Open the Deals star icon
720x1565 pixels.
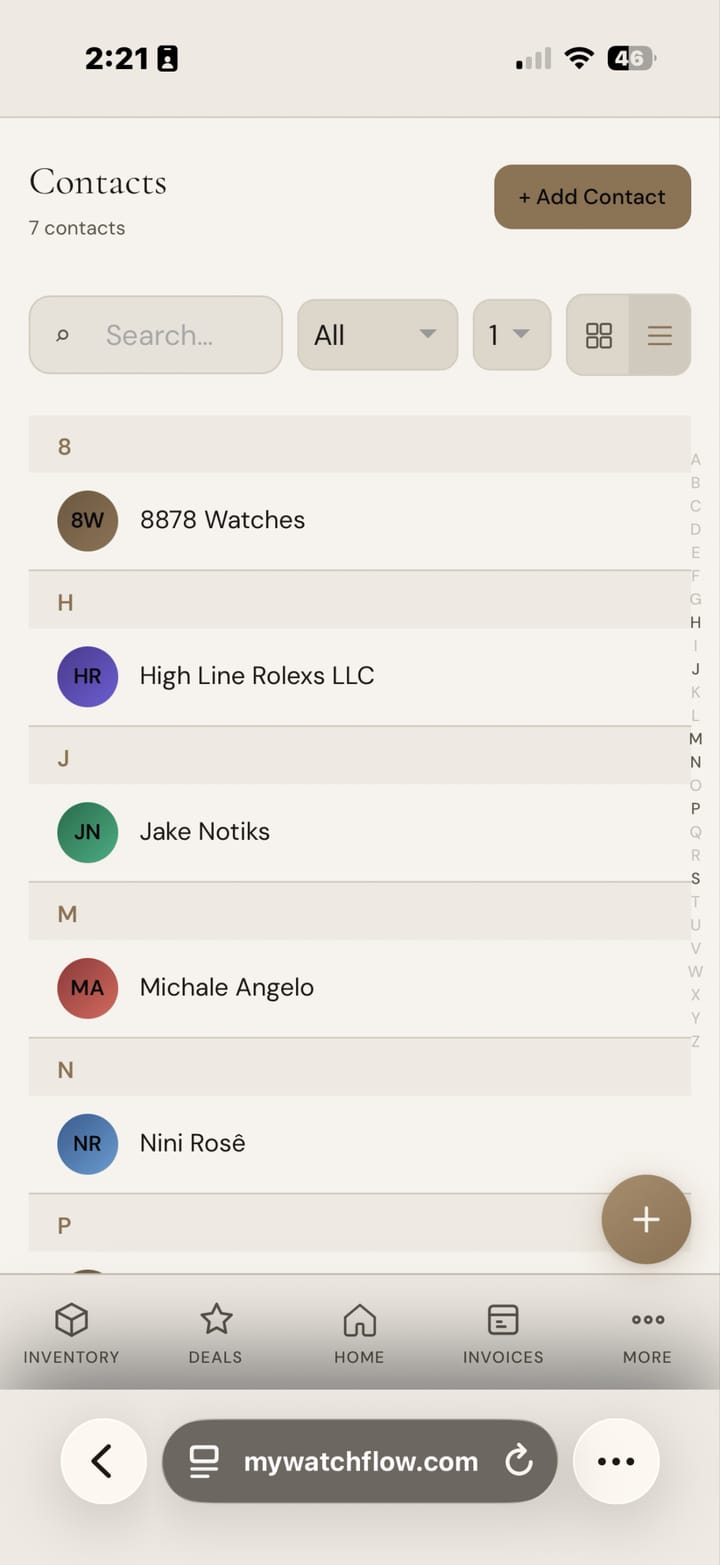click(x=215, y=1320)
